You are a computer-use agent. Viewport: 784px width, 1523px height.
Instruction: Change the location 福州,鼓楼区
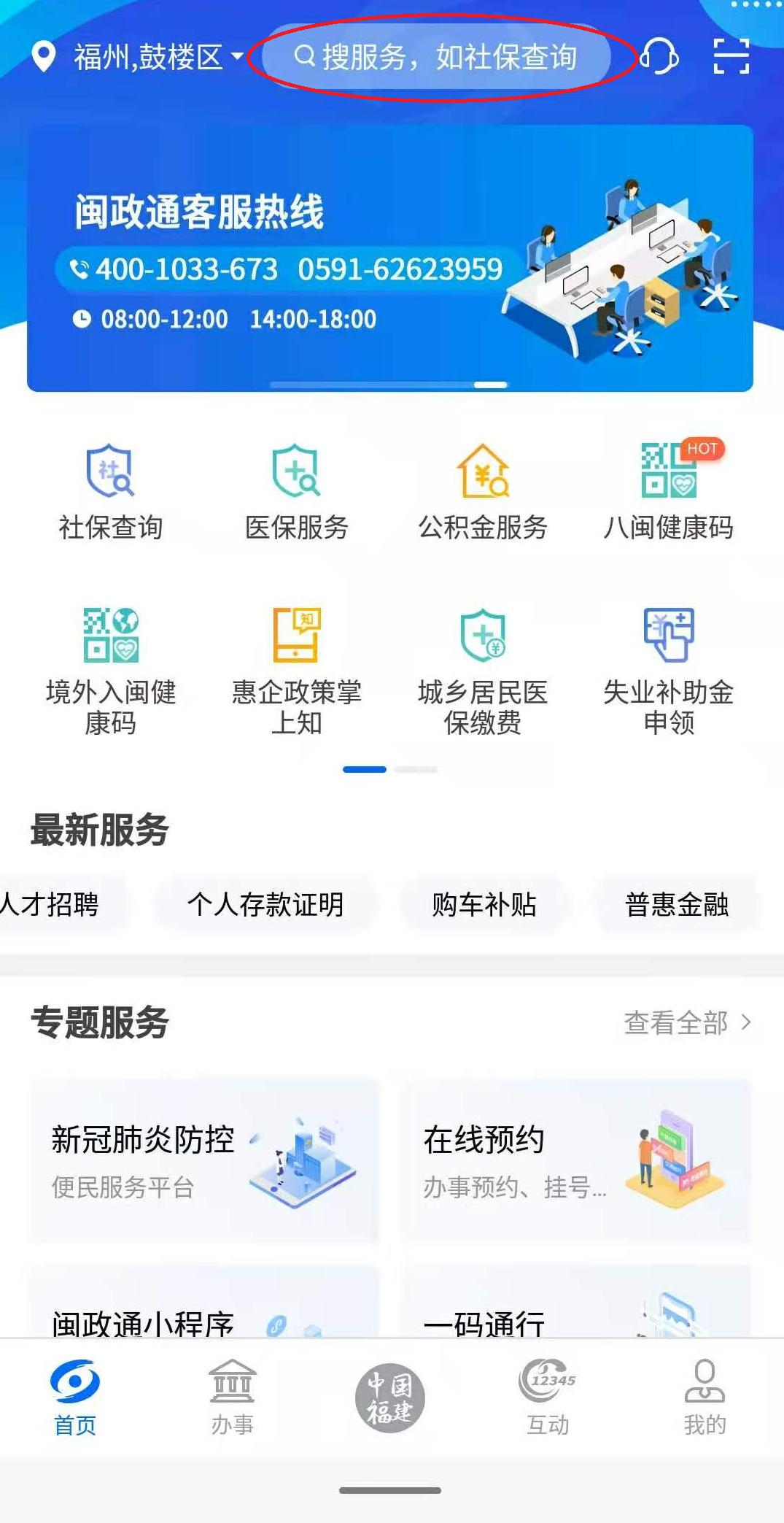[148, 57]
